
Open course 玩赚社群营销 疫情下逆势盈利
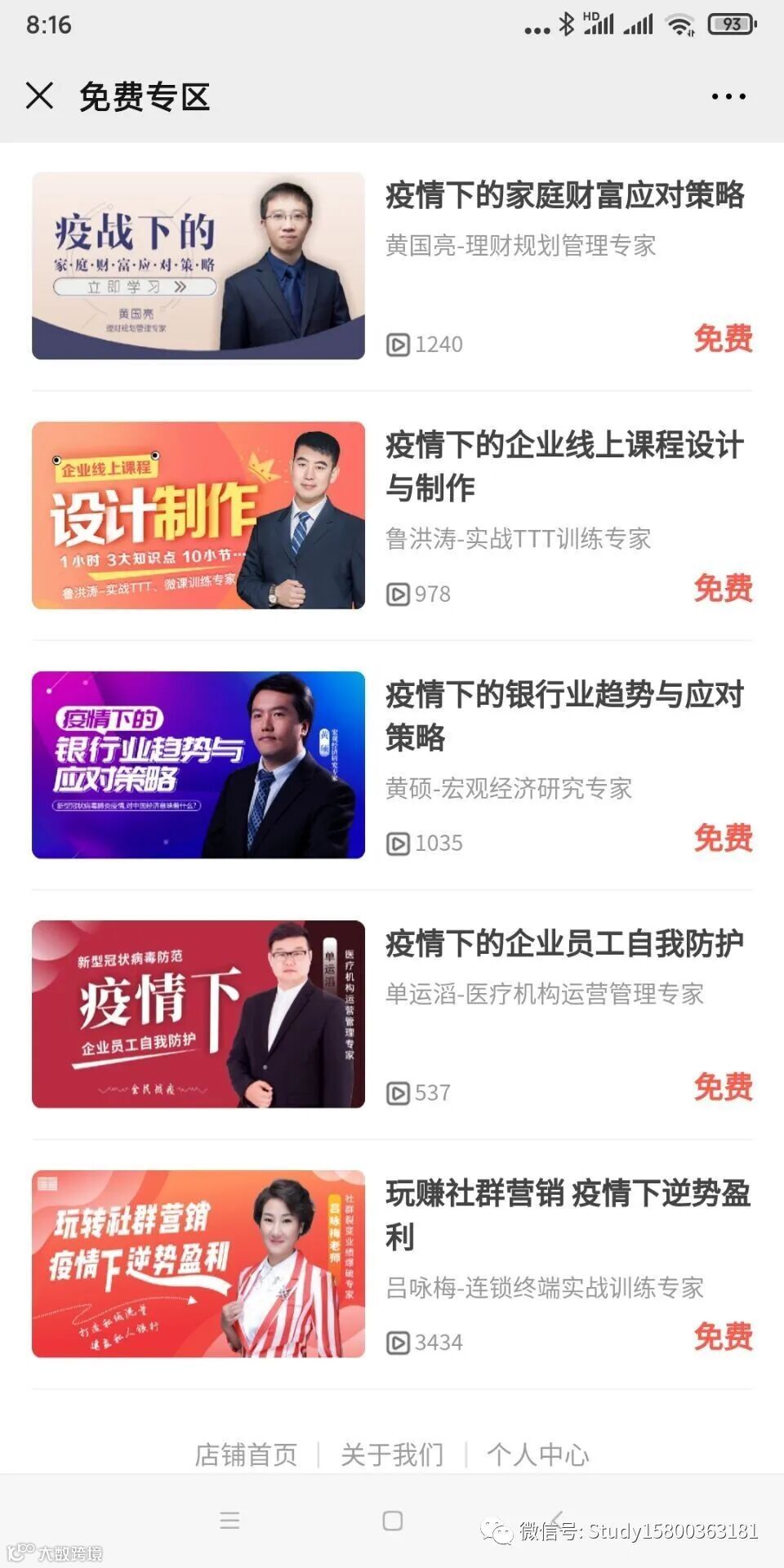pyautogui.click(x=564, y=1214)
